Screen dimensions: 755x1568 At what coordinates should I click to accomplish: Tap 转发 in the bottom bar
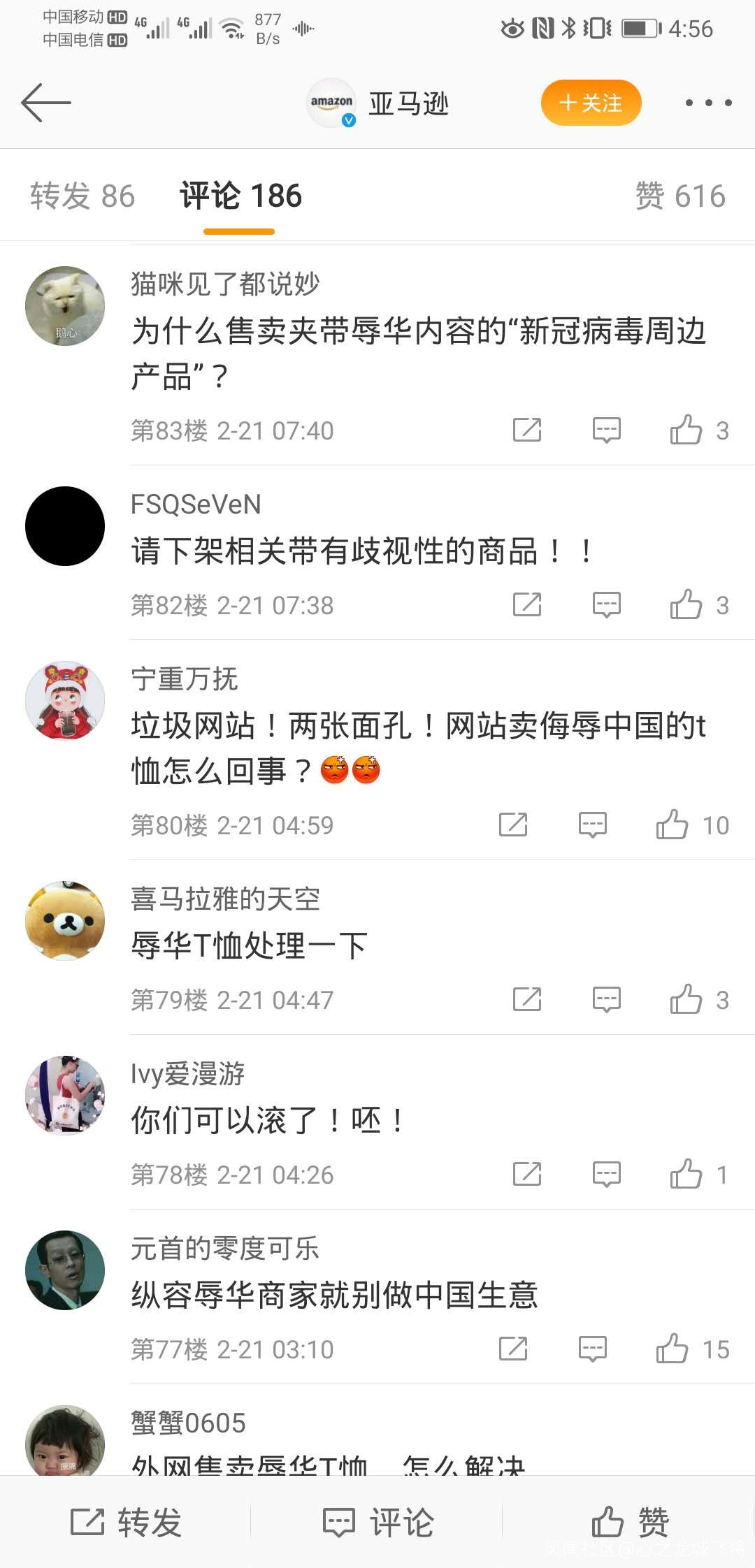126,1522
